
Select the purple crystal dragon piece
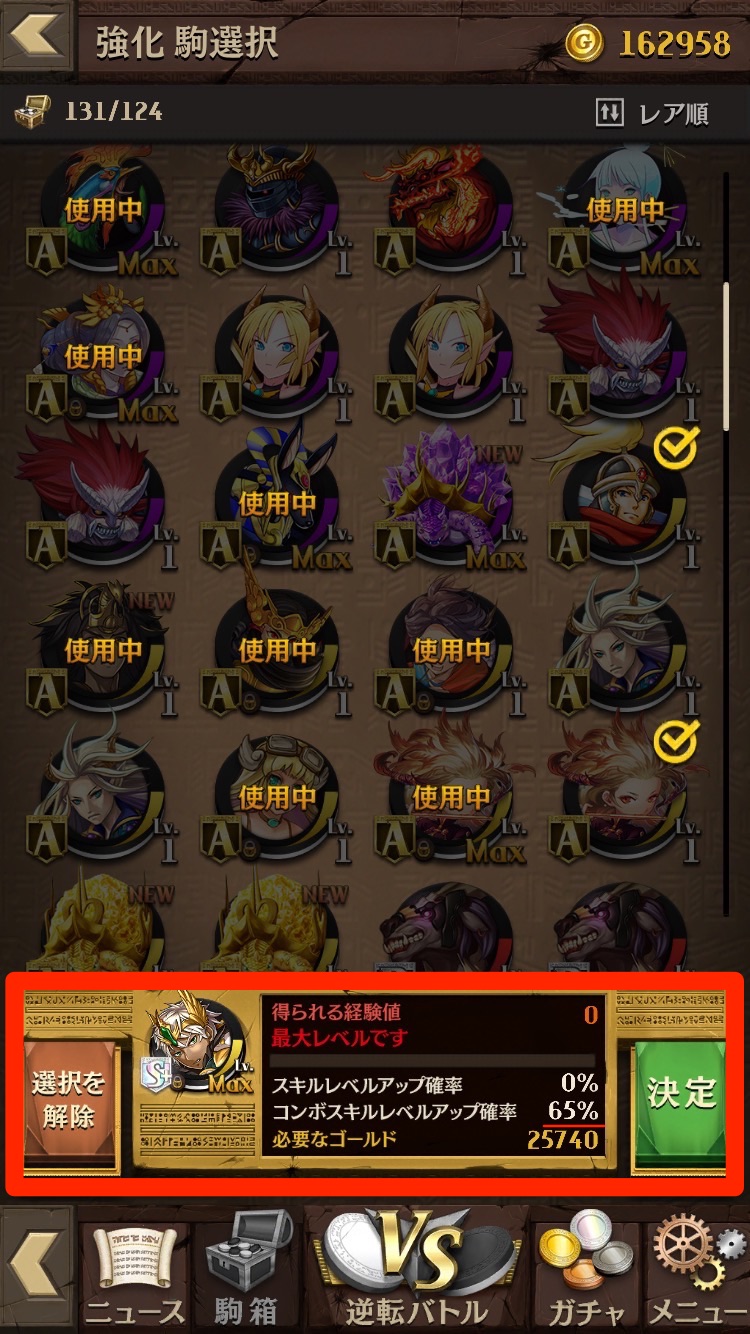(x=450, y=500)
